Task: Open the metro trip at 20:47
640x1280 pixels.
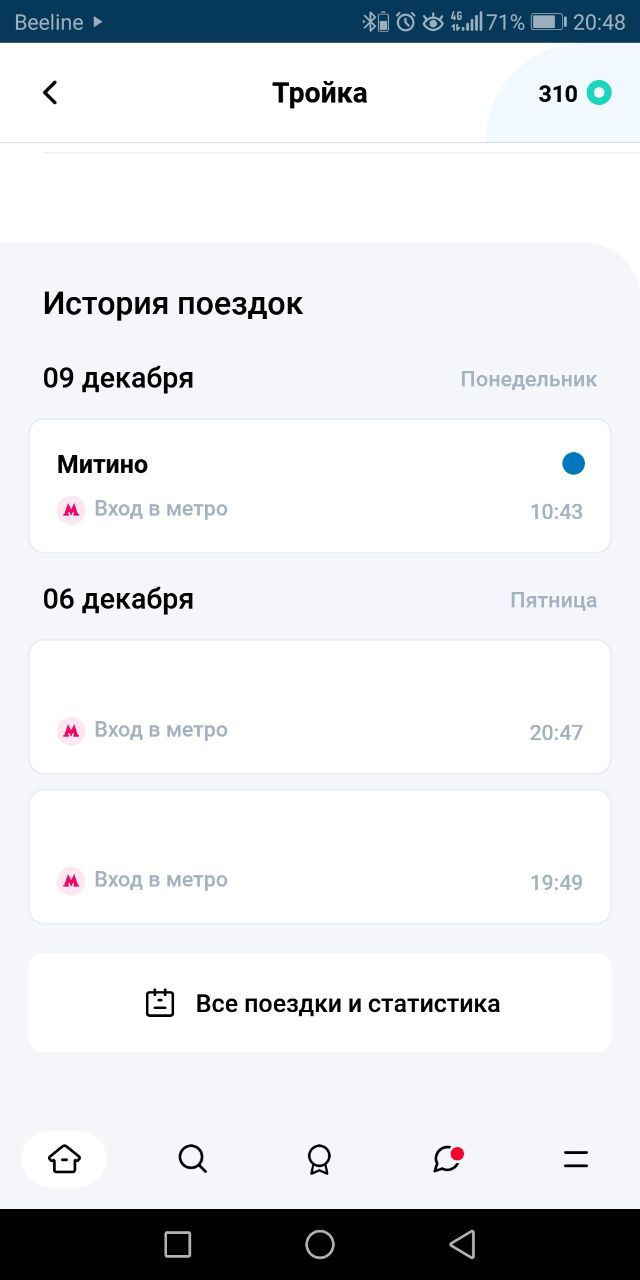Action: (x=320, y=707)
